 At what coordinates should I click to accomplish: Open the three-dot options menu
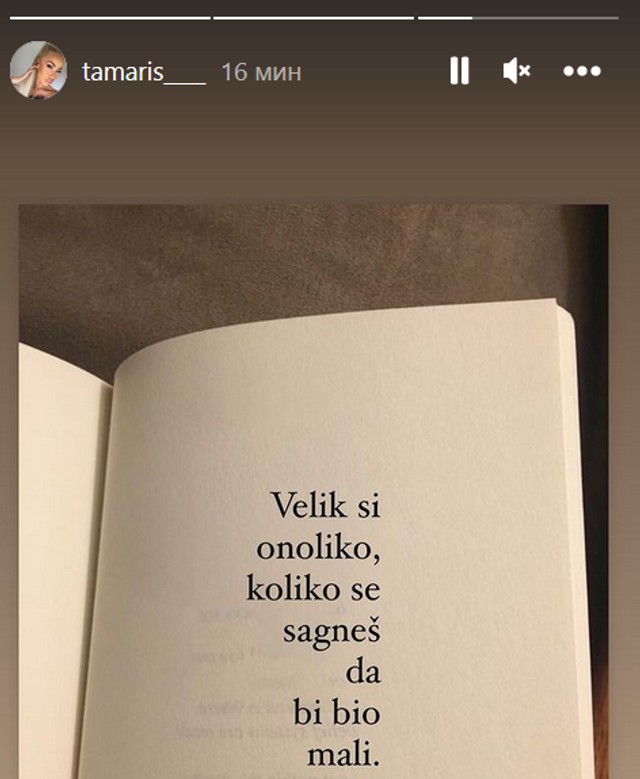coord(582,71)
